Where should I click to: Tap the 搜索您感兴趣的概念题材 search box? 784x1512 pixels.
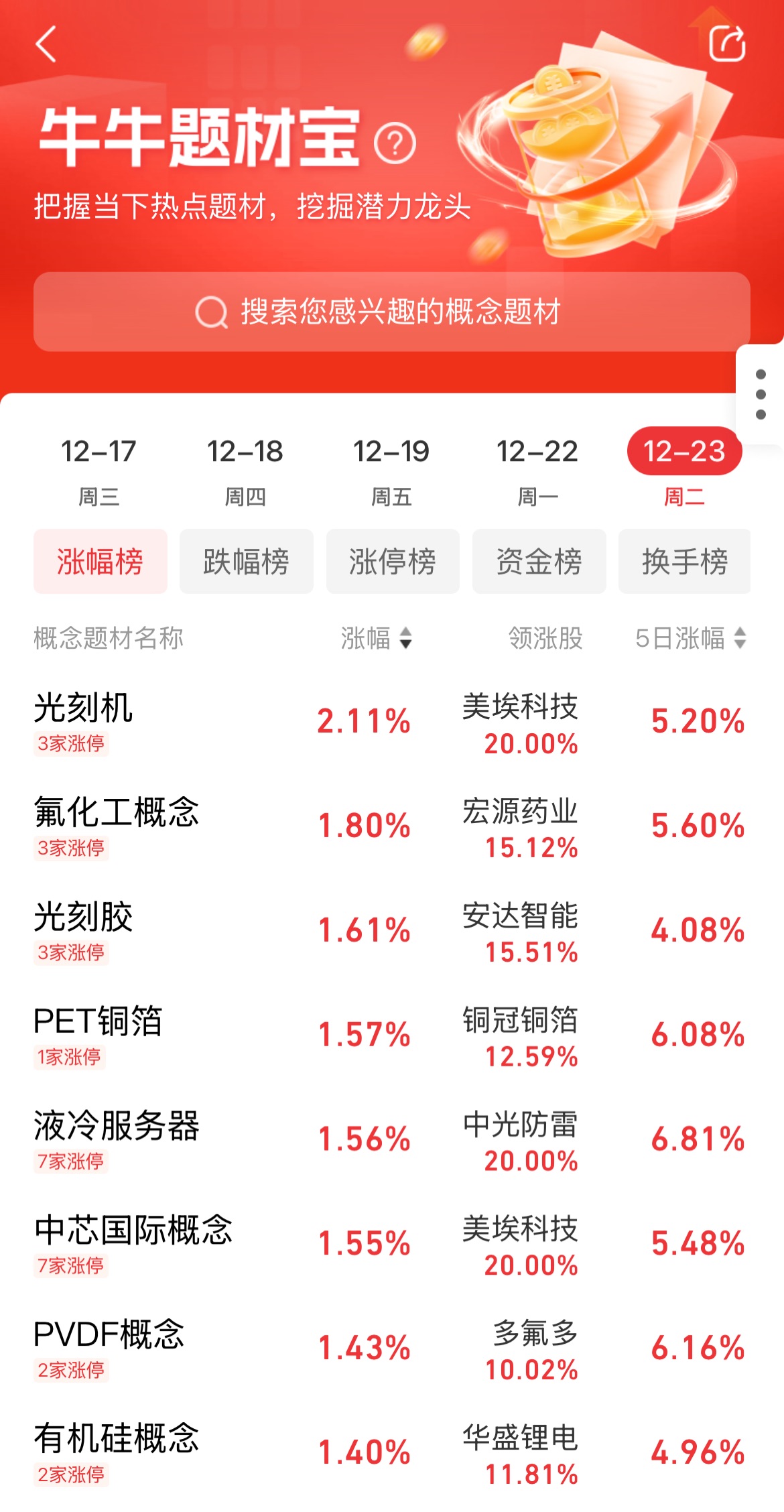391,312
